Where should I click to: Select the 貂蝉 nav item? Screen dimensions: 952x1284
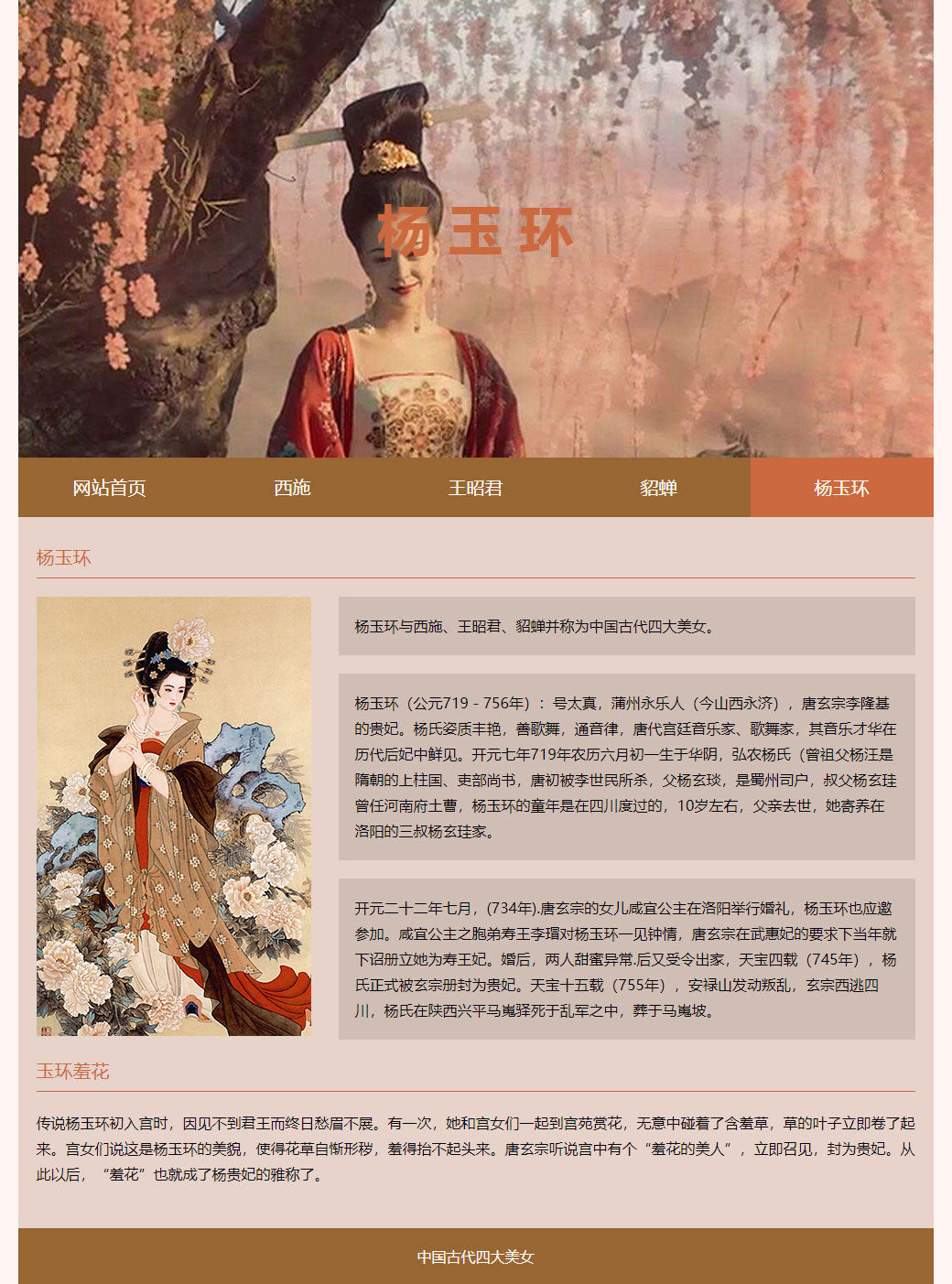point(659,488)
